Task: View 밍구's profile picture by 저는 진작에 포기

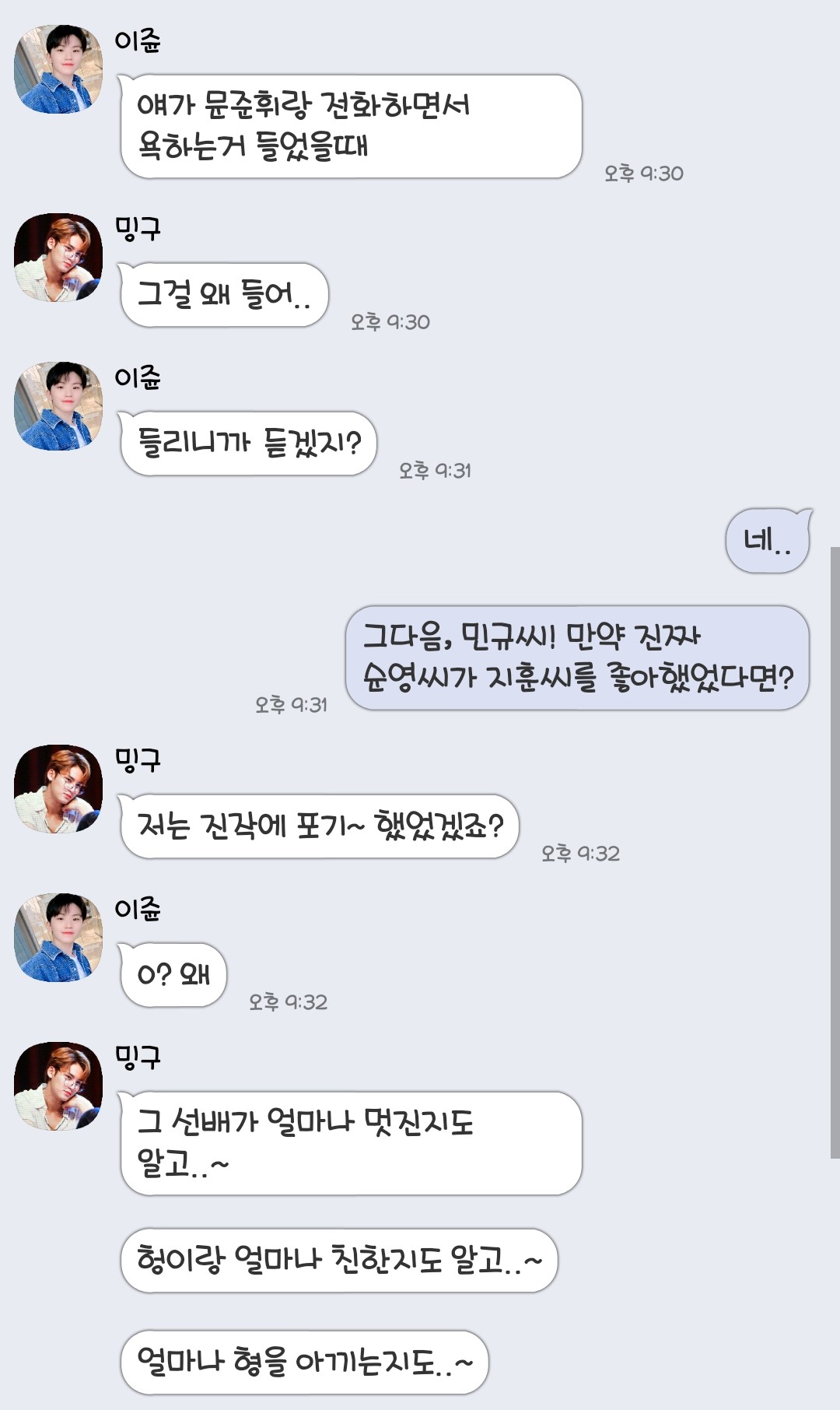Action: pos(58,789)
